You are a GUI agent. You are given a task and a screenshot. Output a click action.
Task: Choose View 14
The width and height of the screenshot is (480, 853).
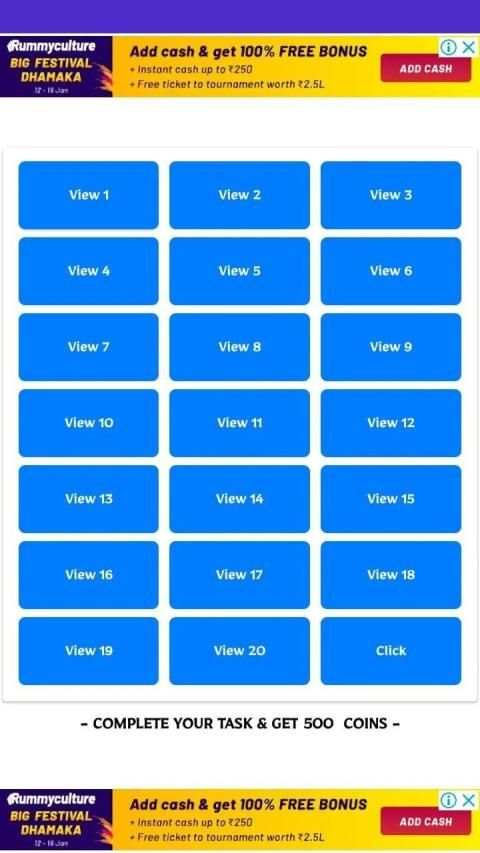[239, 499]
